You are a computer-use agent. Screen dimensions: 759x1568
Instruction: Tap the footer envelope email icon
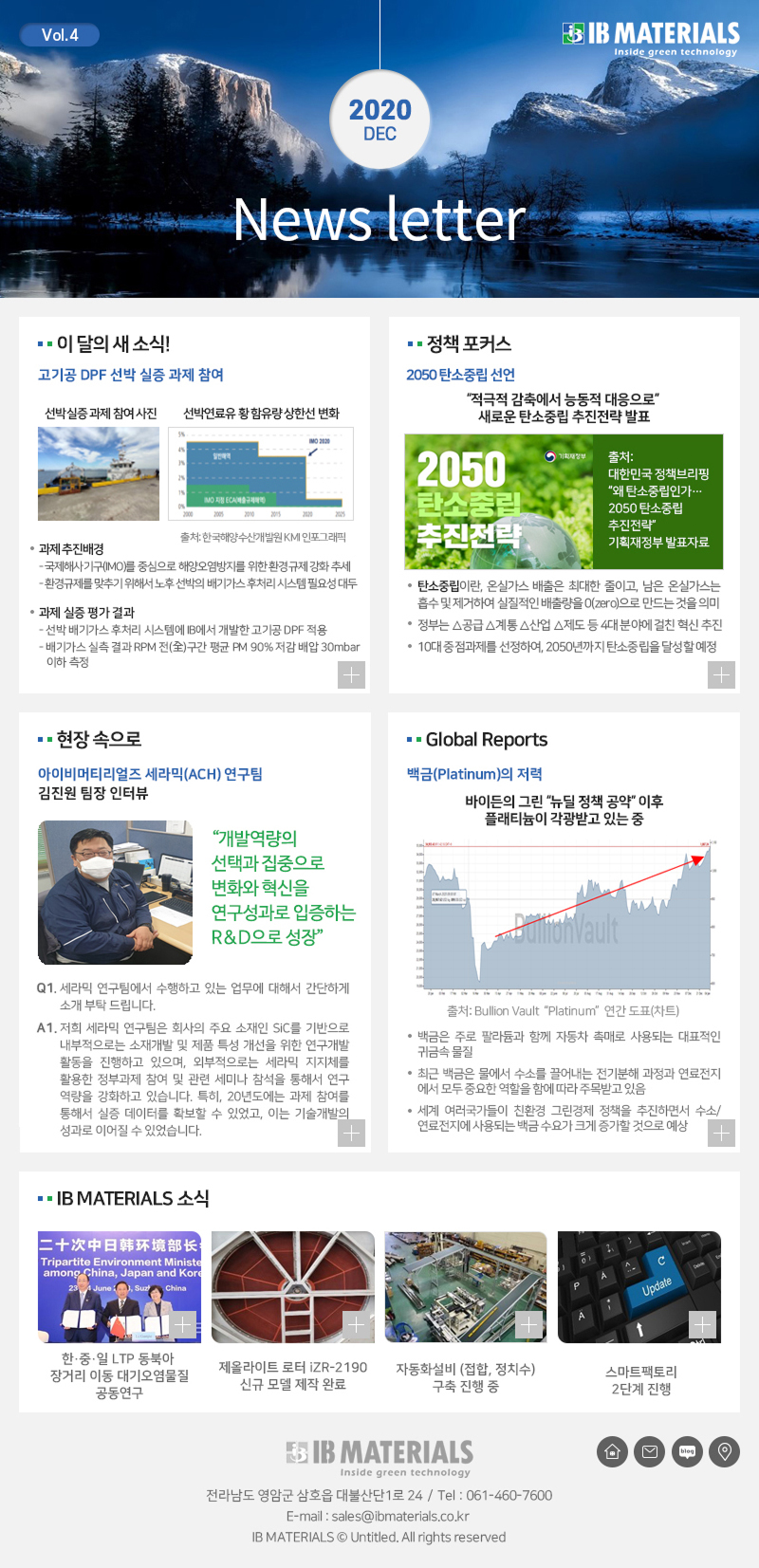(650, 1451)
